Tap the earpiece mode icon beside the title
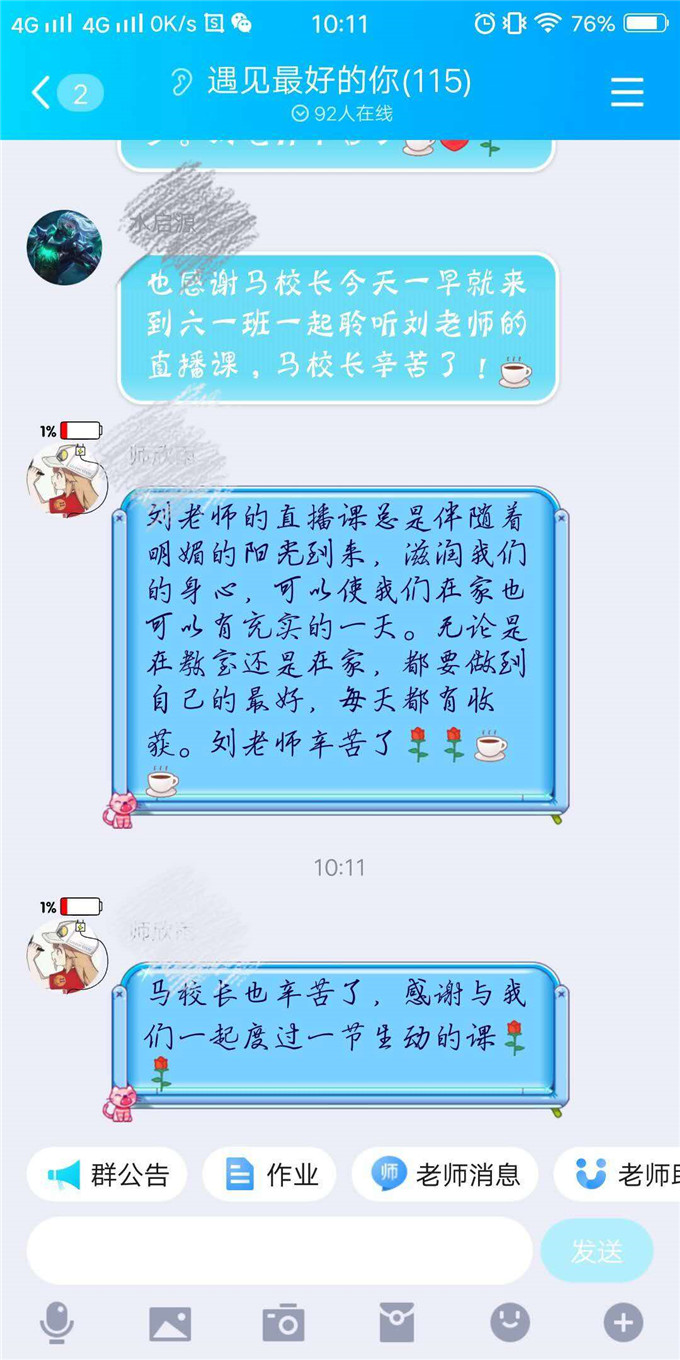The height and width of the screenshot is (1360, 680). [182, 81]
